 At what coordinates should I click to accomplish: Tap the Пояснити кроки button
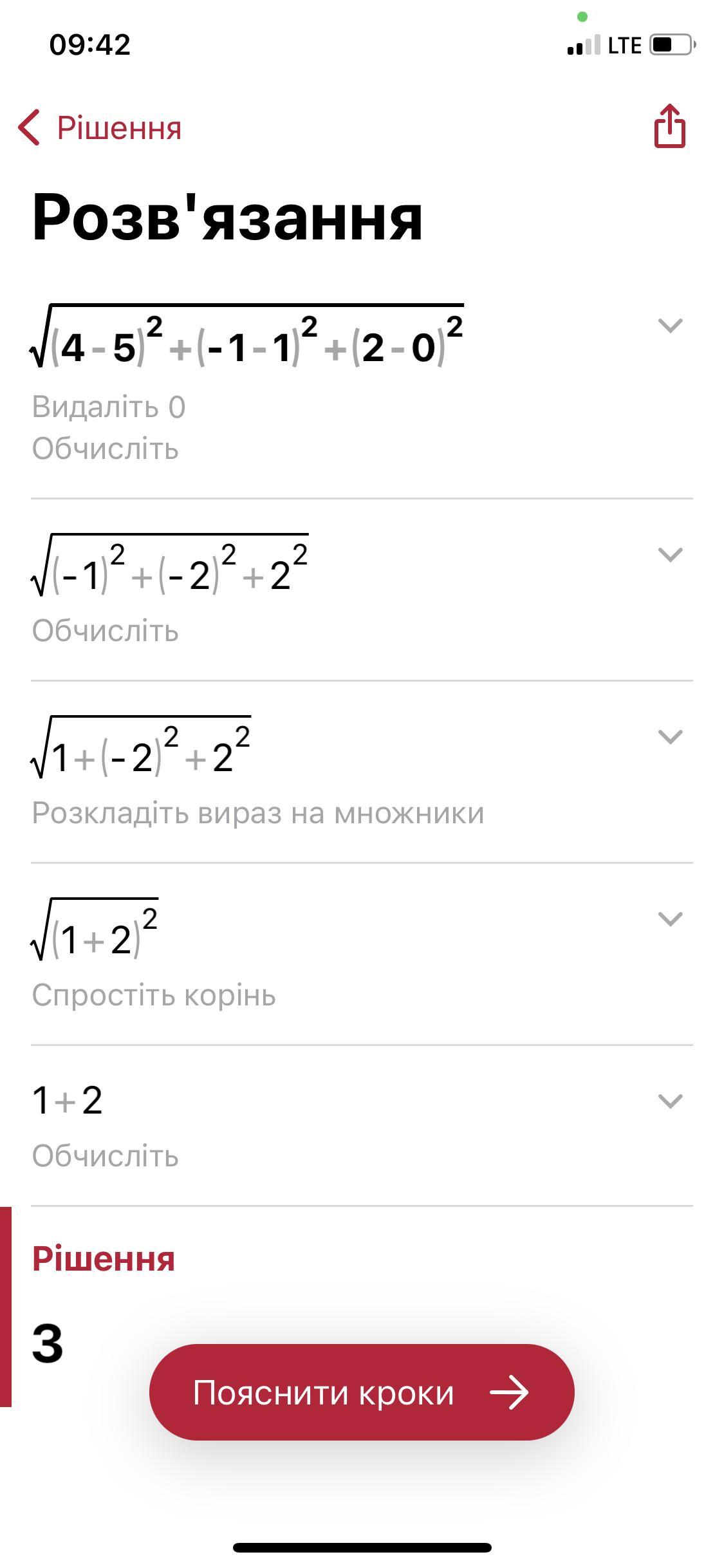361,1392
